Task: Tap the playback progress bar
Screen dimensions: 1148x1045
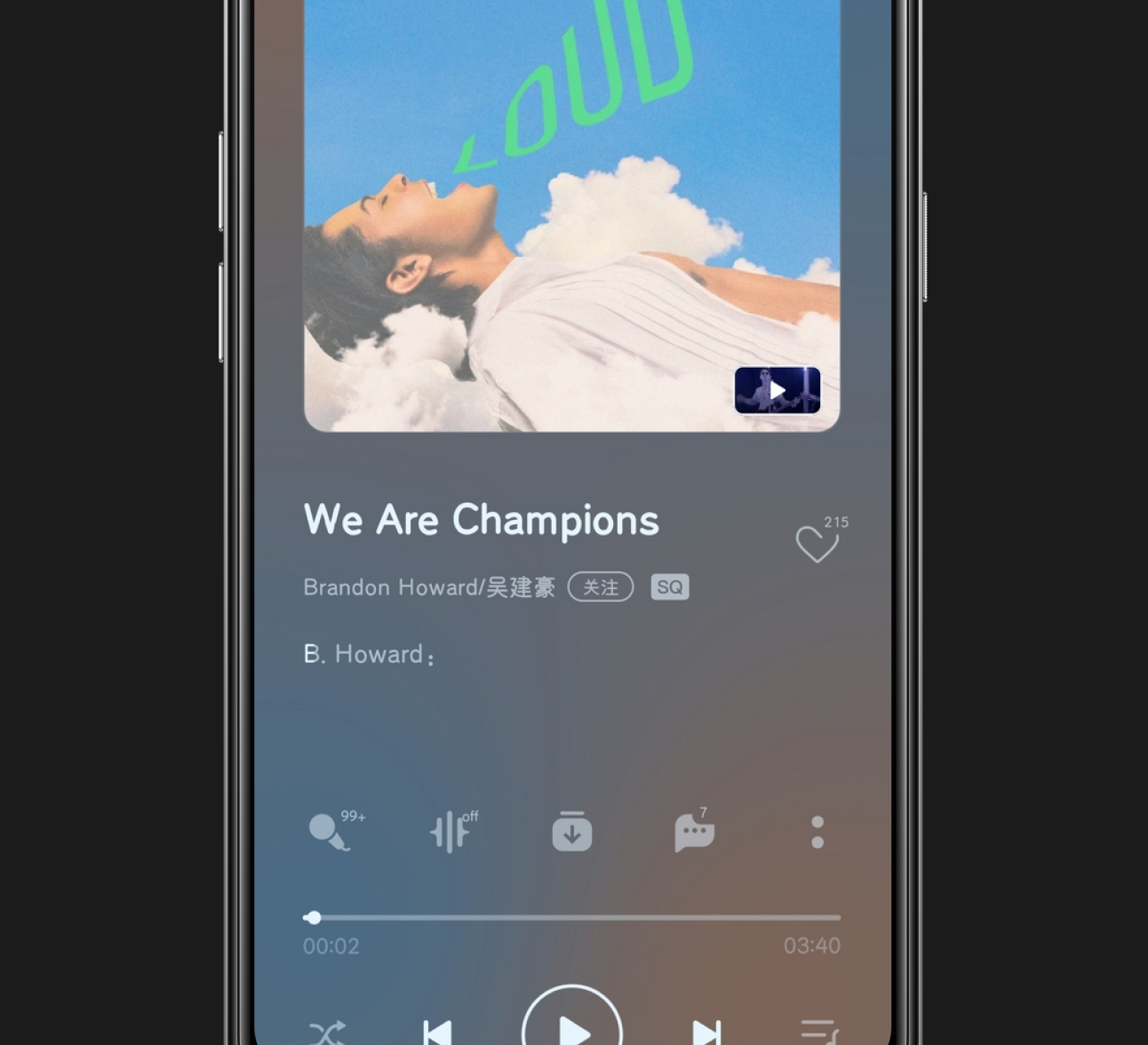Action: coord(571,917)
